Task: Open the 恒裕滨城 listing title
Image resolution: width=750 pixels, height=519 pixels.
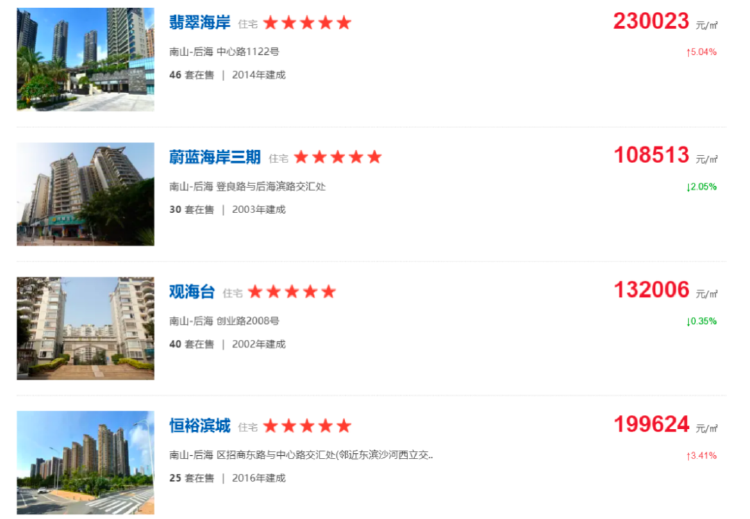Action: click(199, 426)
